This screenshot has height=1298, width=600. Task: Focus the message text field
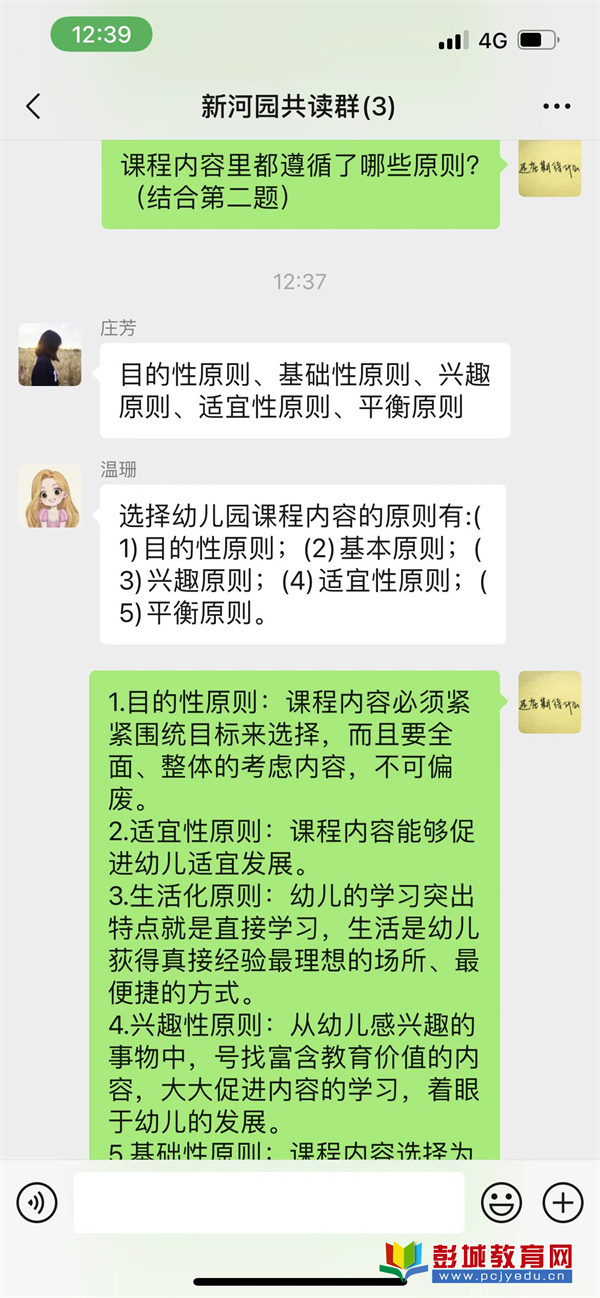pos(269,1202)
